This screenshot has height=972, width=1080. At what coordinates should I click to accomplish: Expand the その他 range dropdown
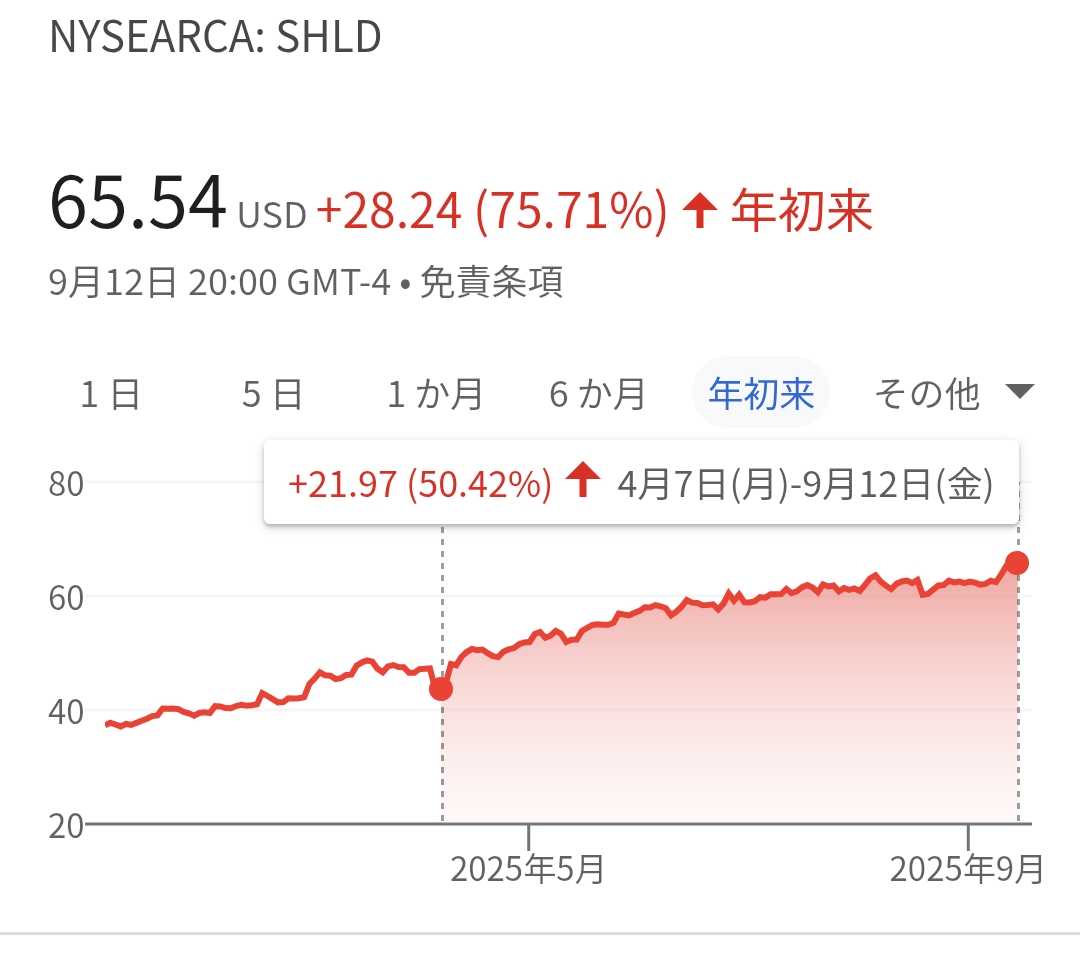pos(950,395)
